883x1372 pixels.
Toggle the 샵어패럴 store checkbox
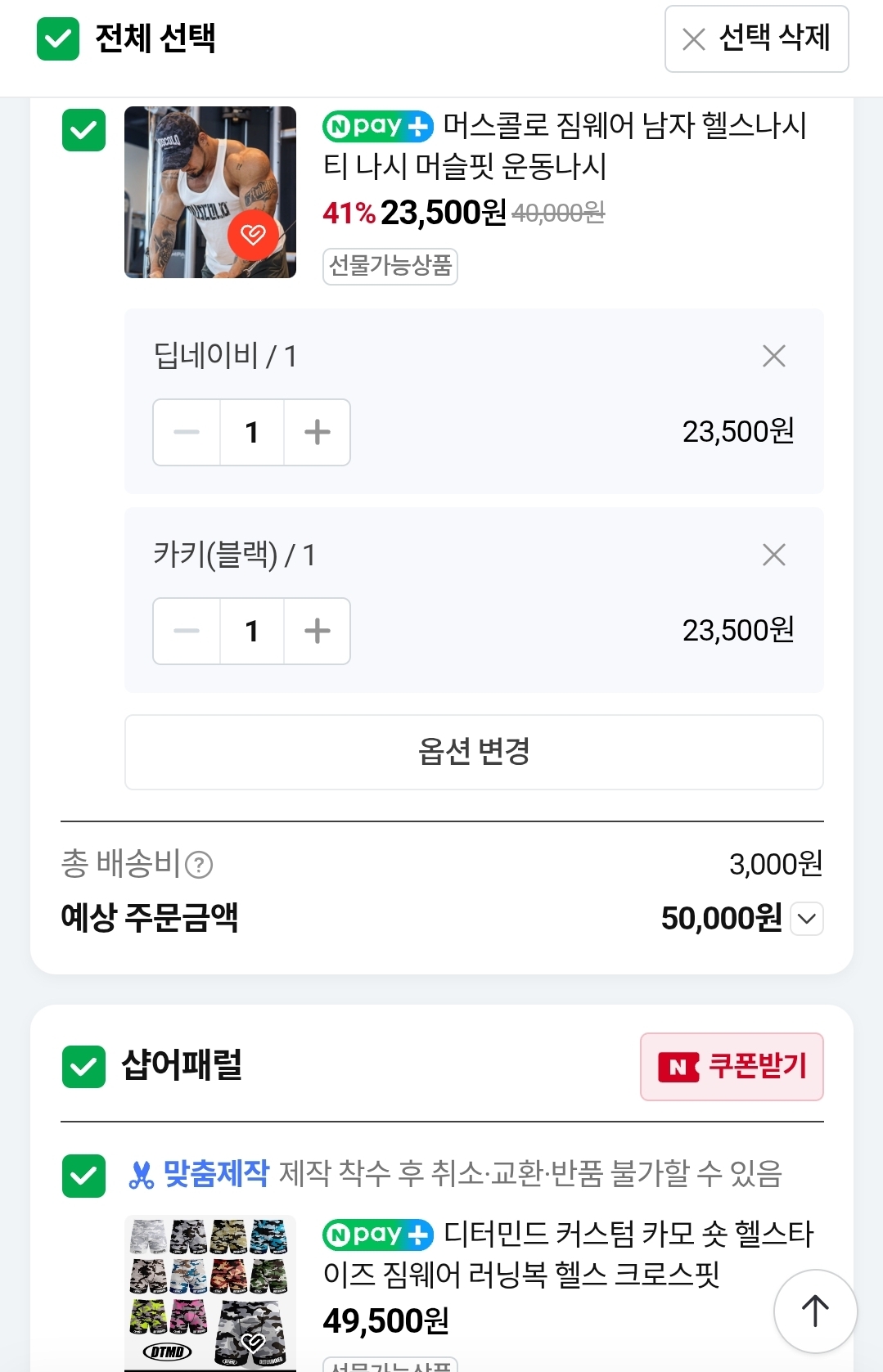point(83,1067)
